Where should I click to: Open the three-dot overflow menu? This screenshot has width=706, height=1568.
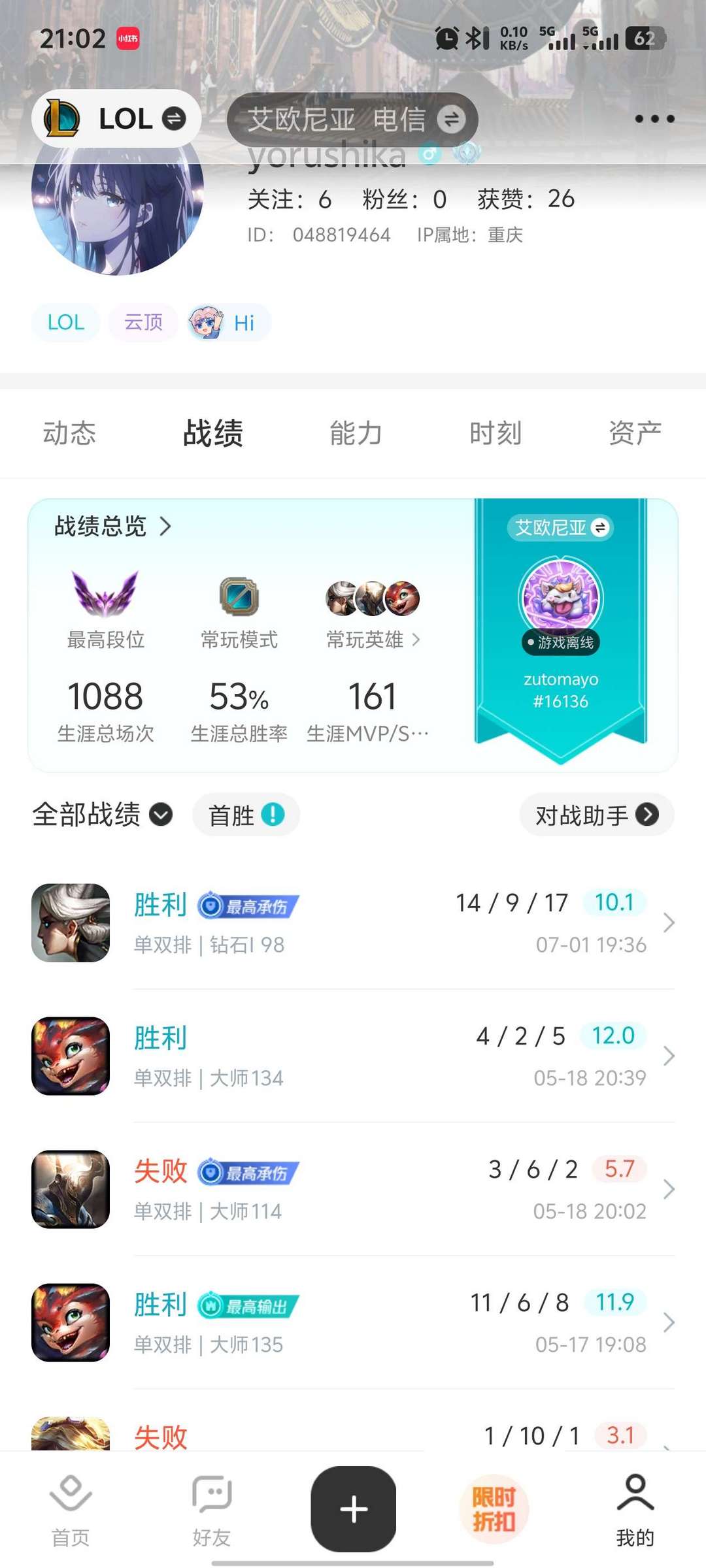coord(654,119)
